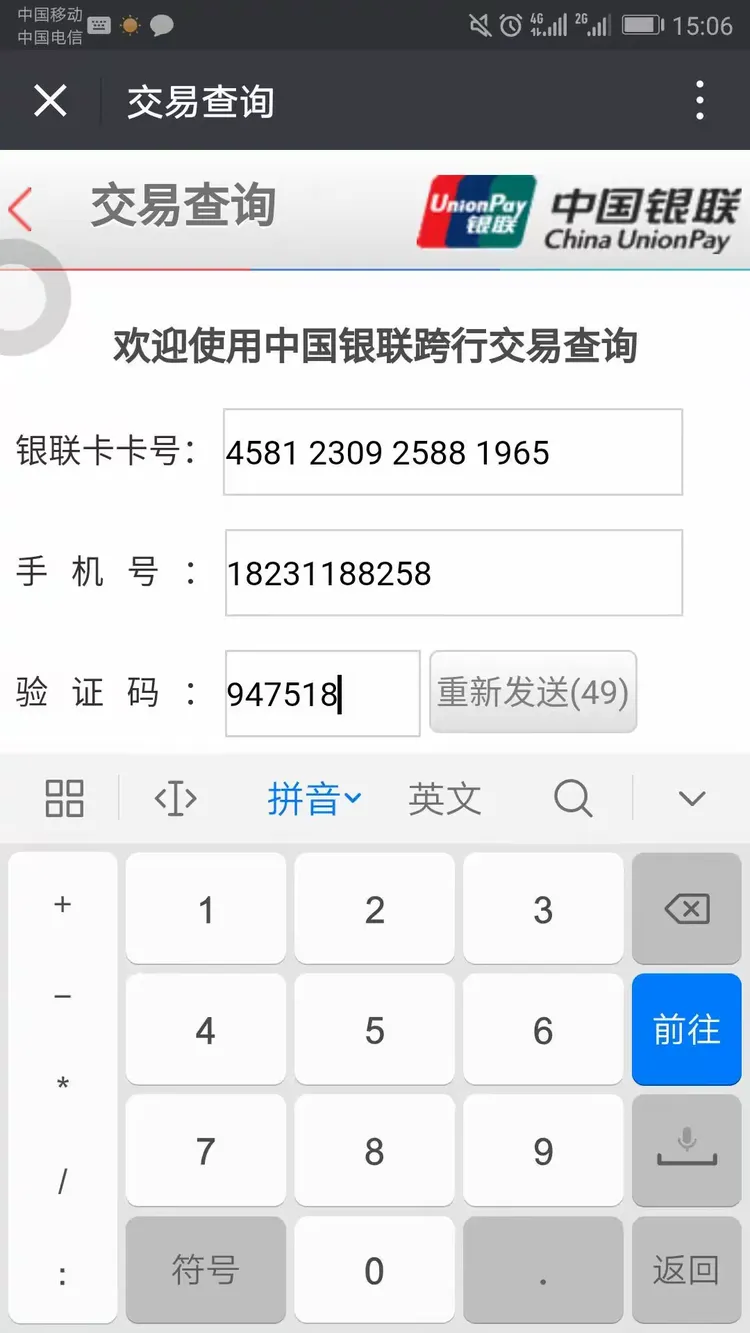This screenshot has height=1333, width=750.
Task: Collapse the keyboard with the down chevron
Action: 692,798
